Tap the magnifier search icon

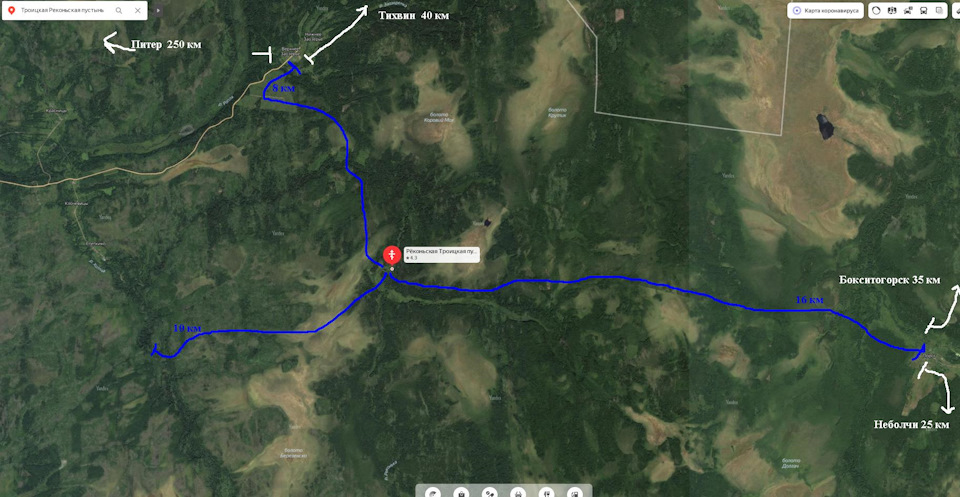118,10
